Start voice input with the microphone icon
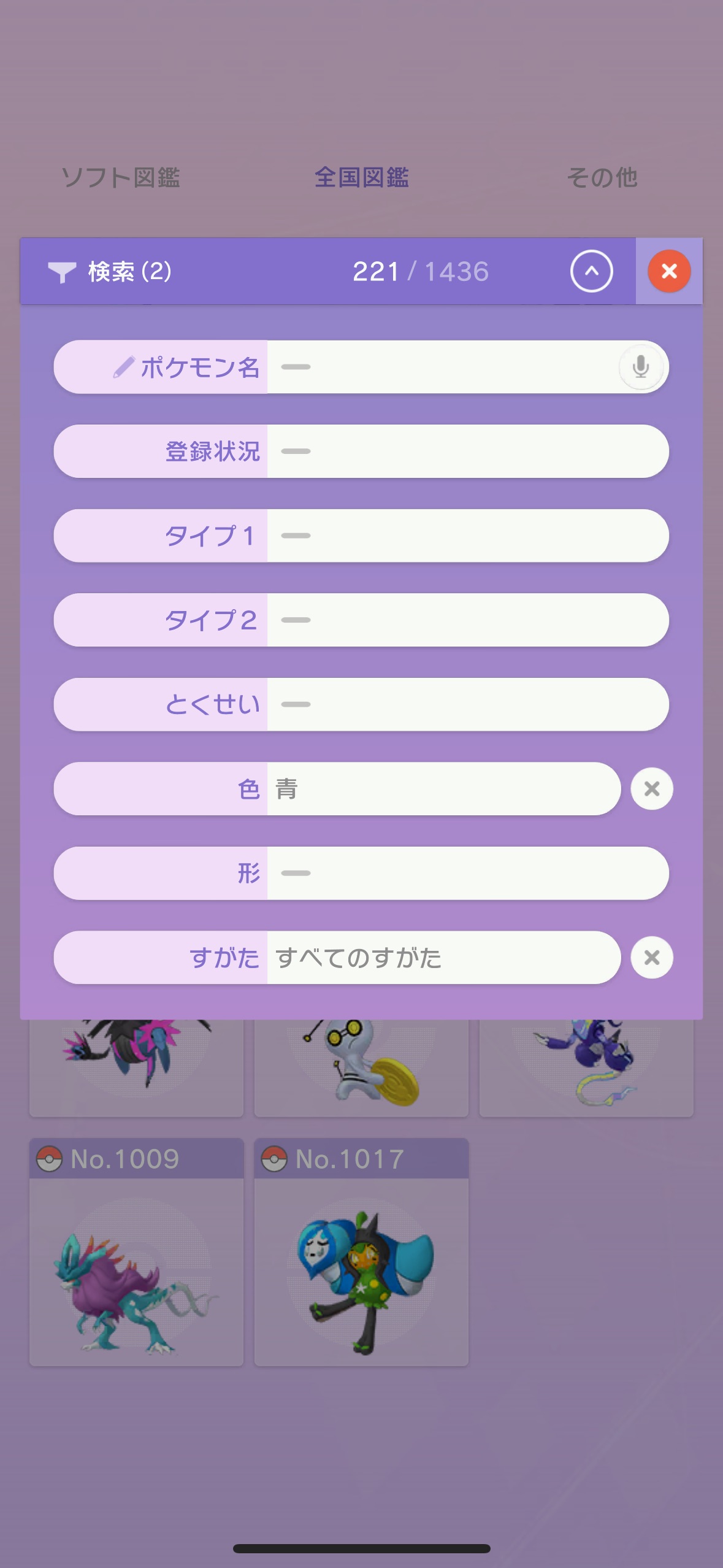Screen dimensions: 723x1568 coord(641,367)
